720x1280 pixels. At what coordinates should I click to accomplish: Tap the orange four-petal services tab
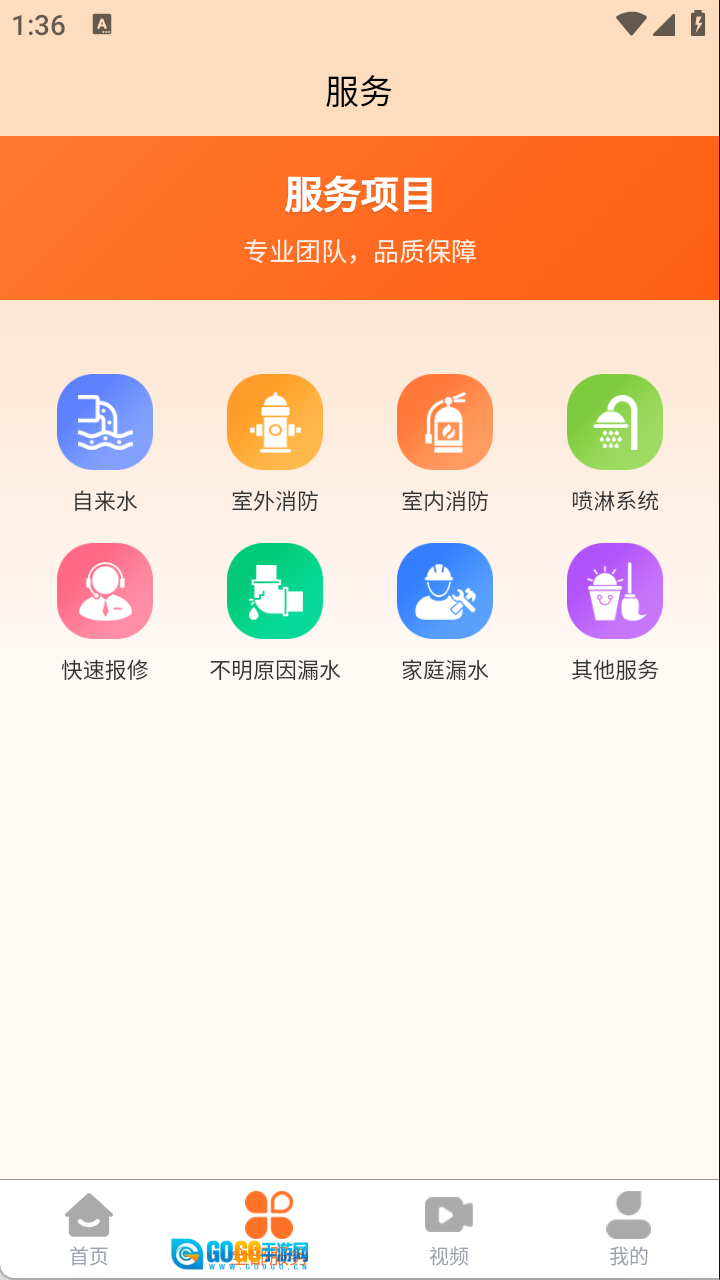[269, 1217]
